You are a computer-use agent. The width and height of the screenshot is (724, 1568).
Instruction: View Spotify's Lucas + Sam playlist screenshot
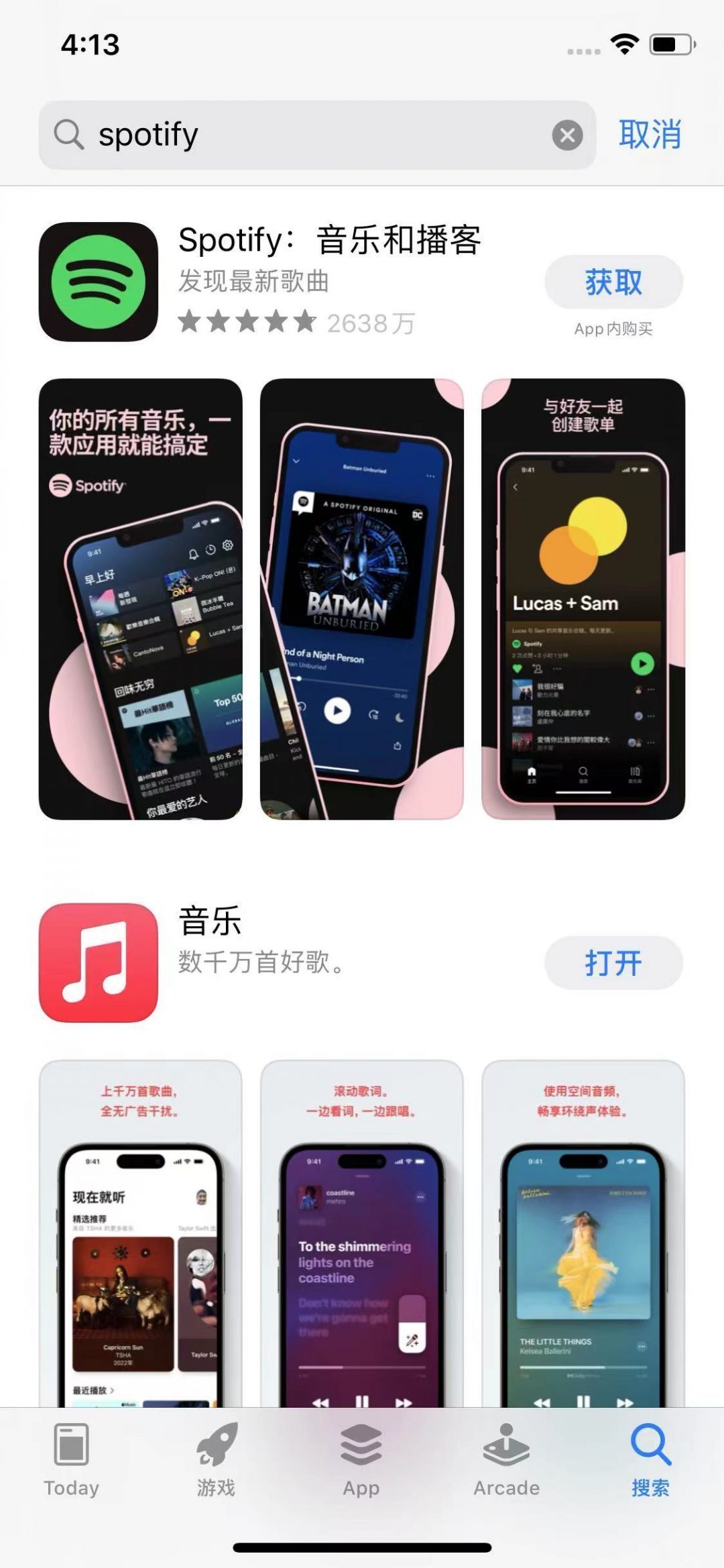coord(583,599)
